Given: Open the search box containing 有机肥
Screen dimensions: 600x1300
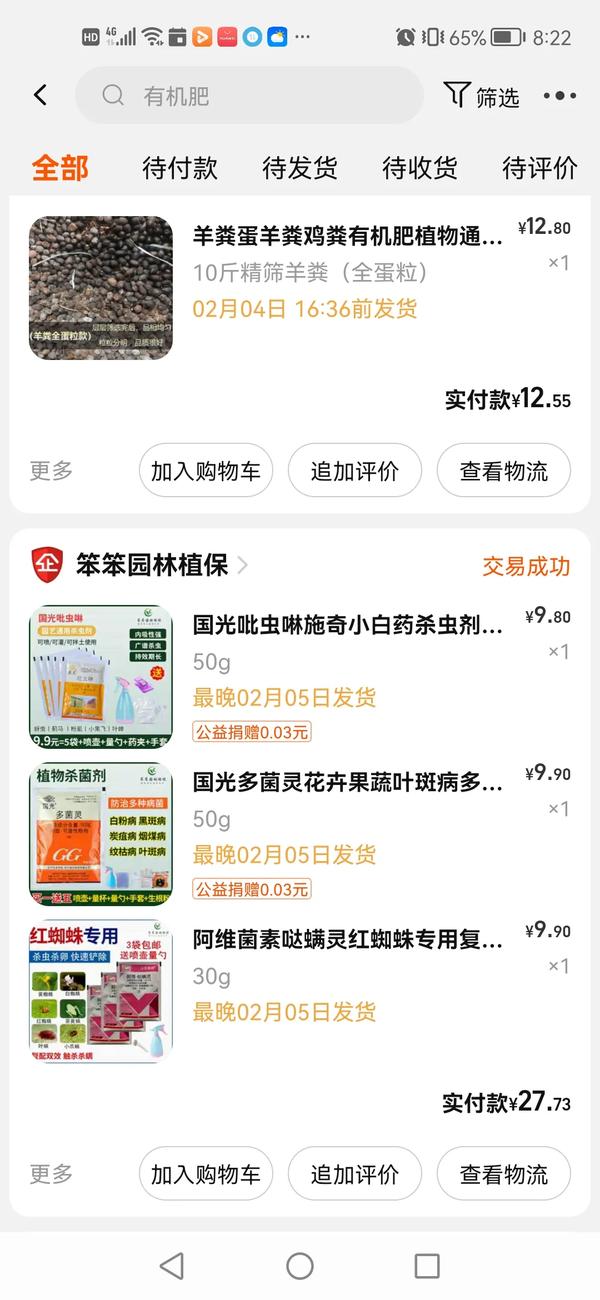Looking at the screenshot, I should click(x=250, y=96).
